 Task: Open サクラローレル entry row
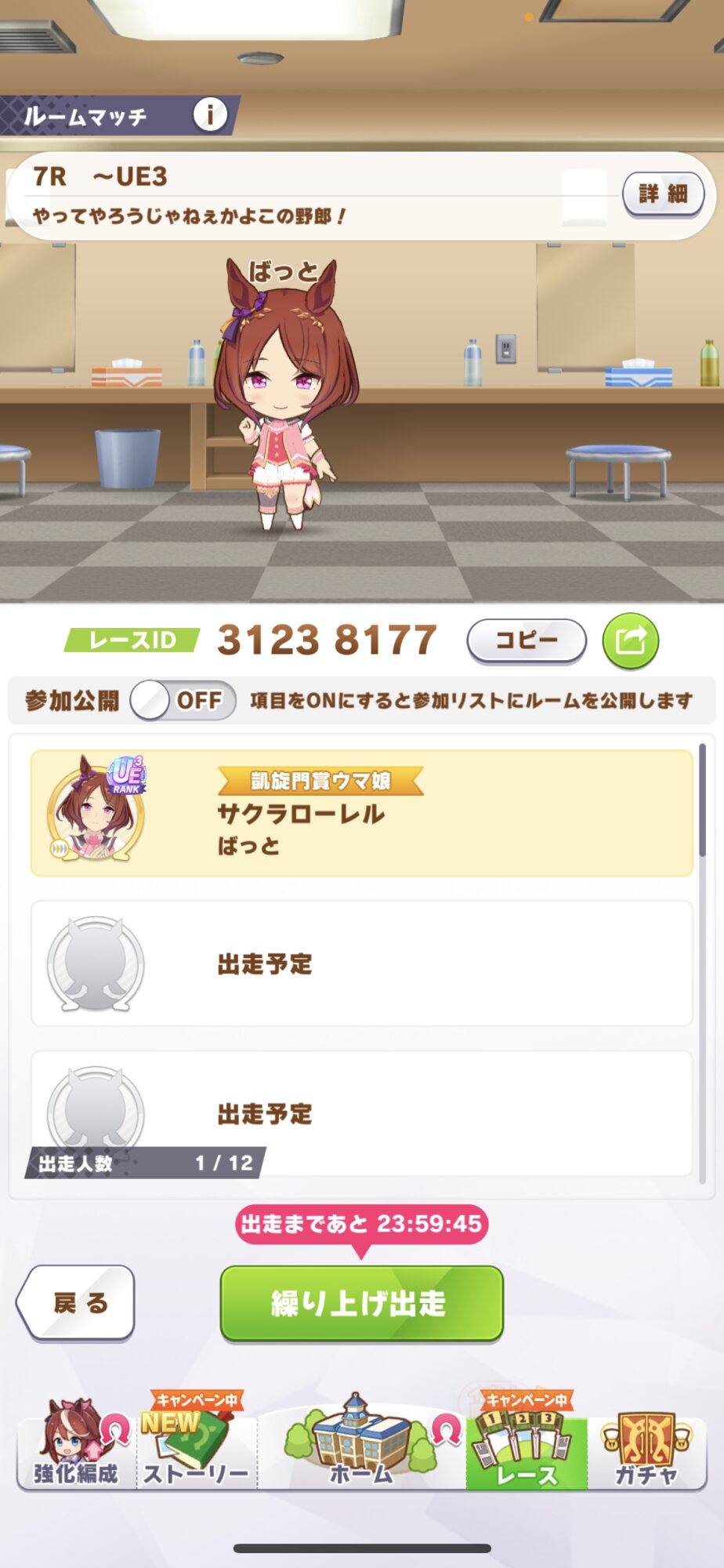click(x=361, y=813)
